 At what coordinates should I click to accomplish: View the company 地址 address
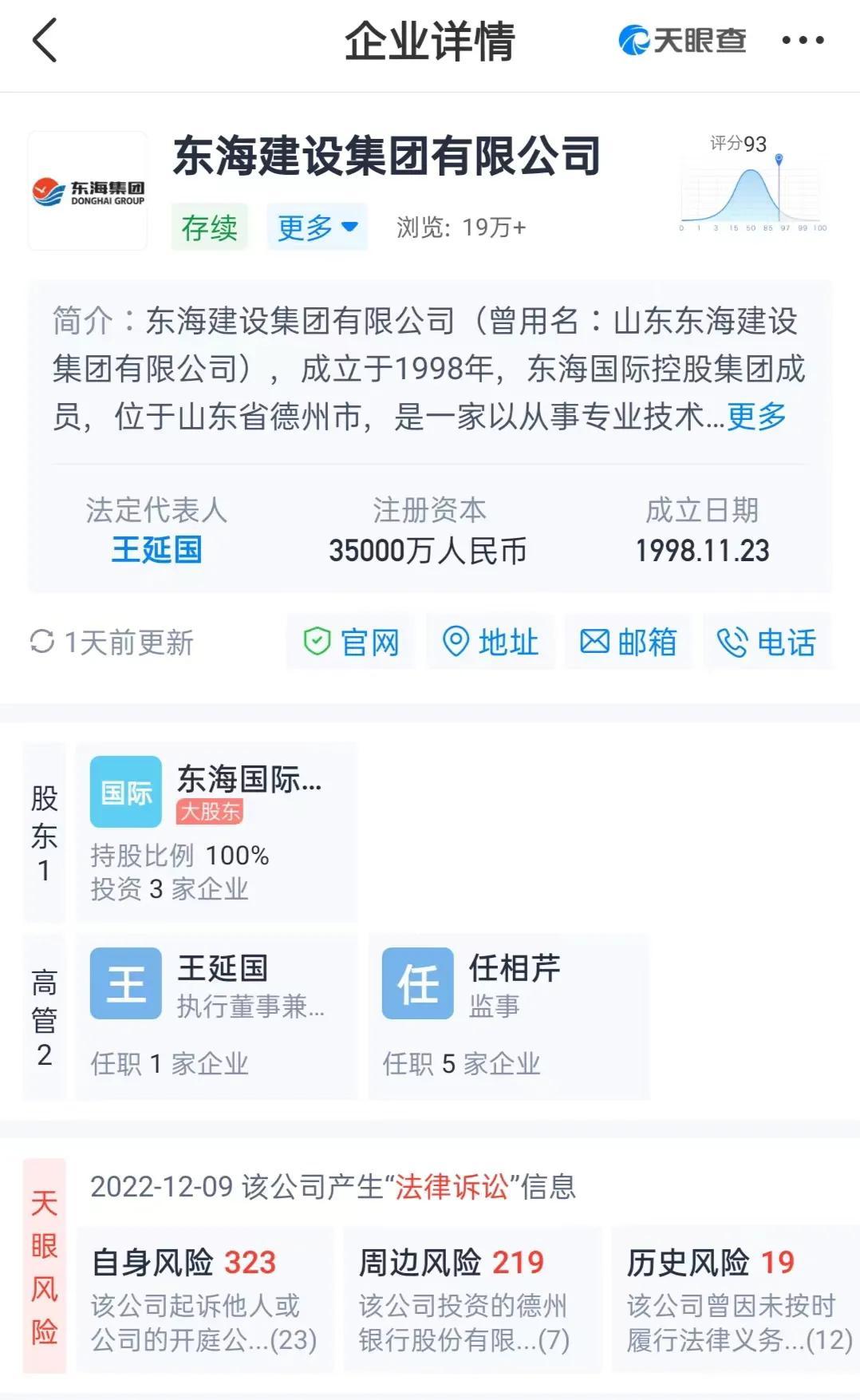[x=490, y=641]
